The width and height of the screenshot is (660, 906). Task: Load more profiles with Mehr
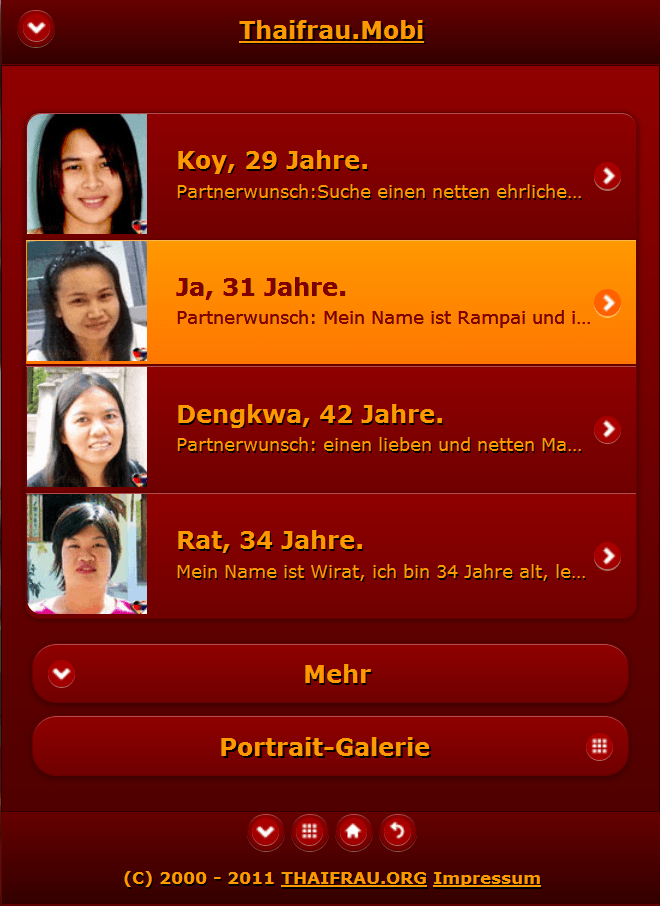331,674
